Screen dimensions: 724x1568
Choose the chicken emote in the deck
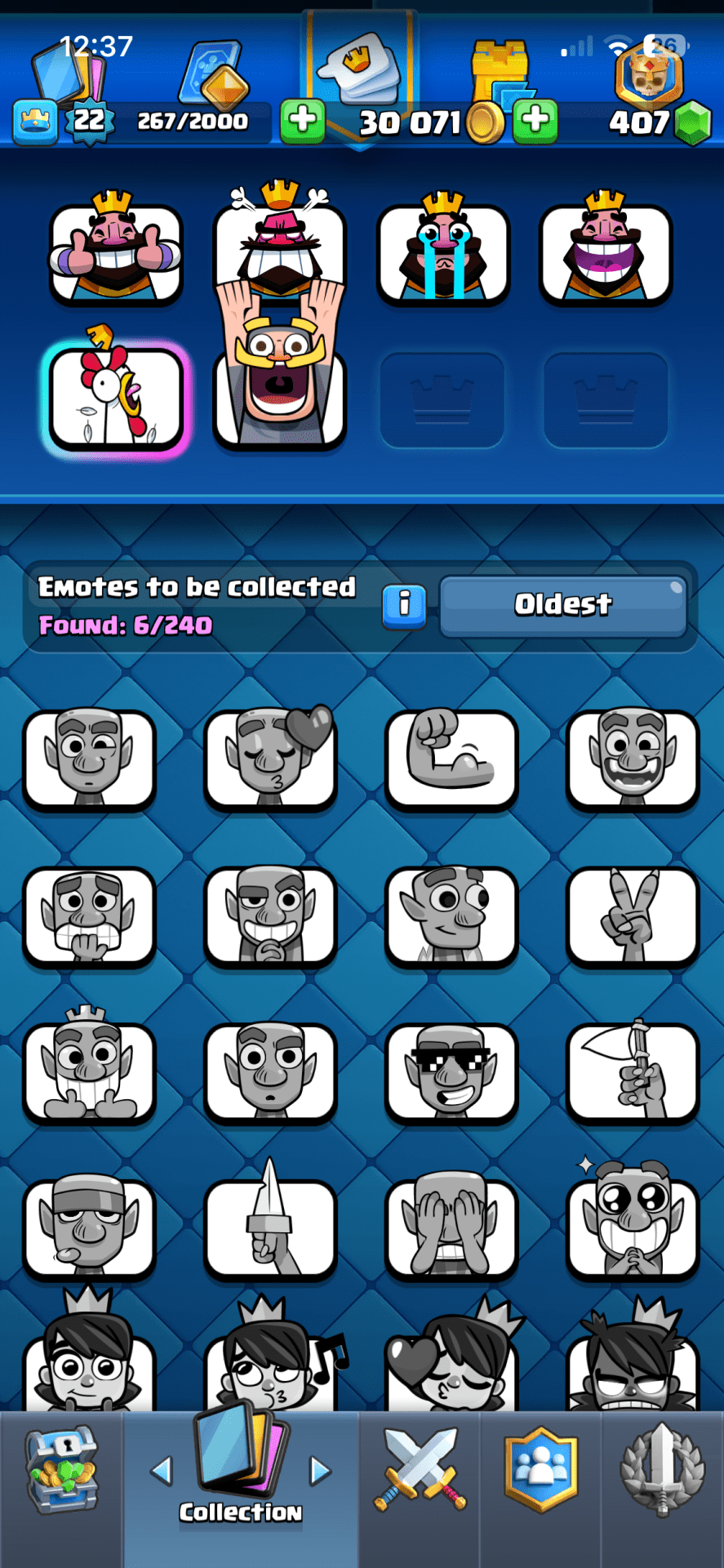[x=116, y=398]
